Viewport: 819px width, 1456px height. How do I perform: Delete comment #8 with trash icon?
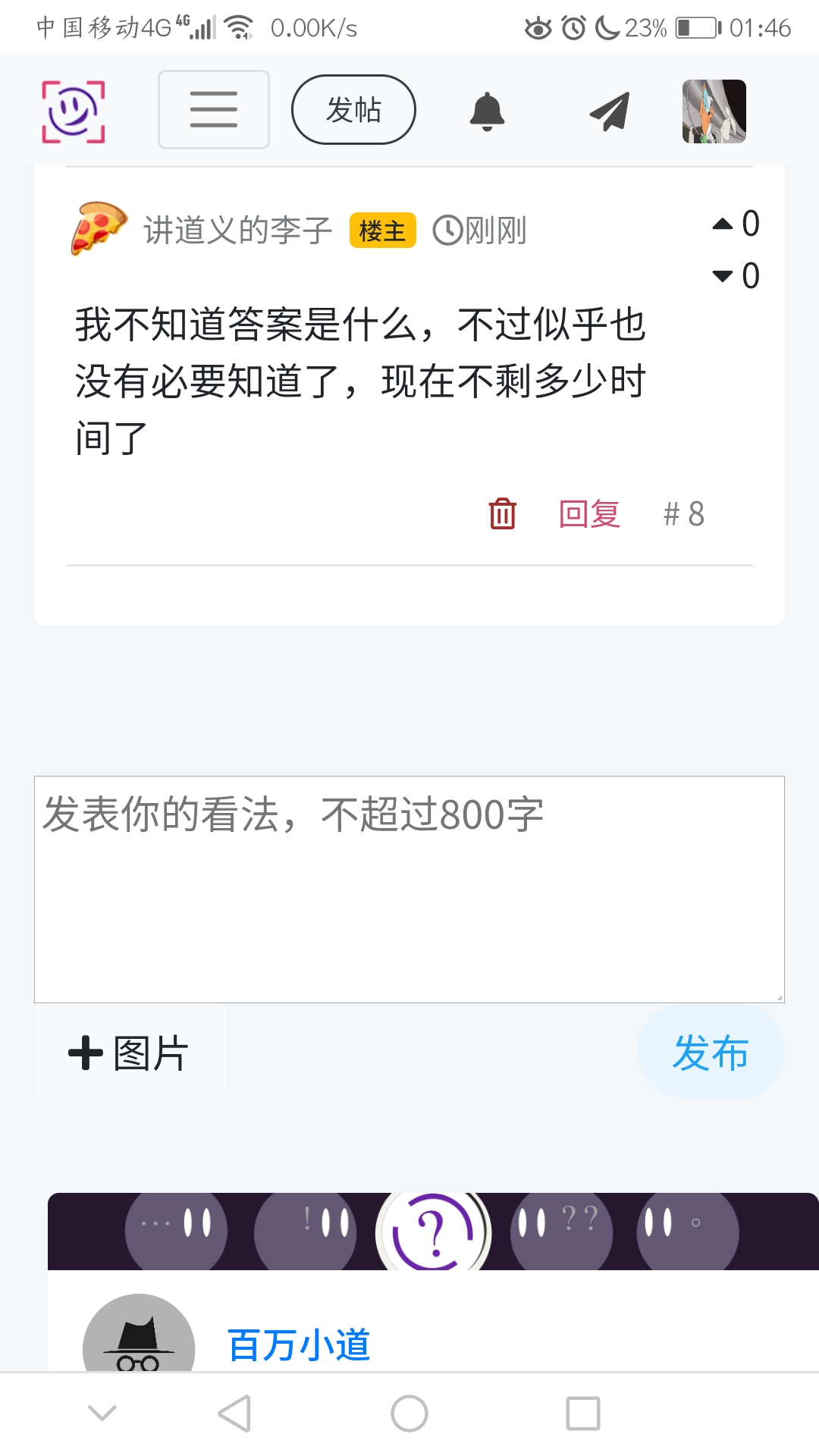502,514
